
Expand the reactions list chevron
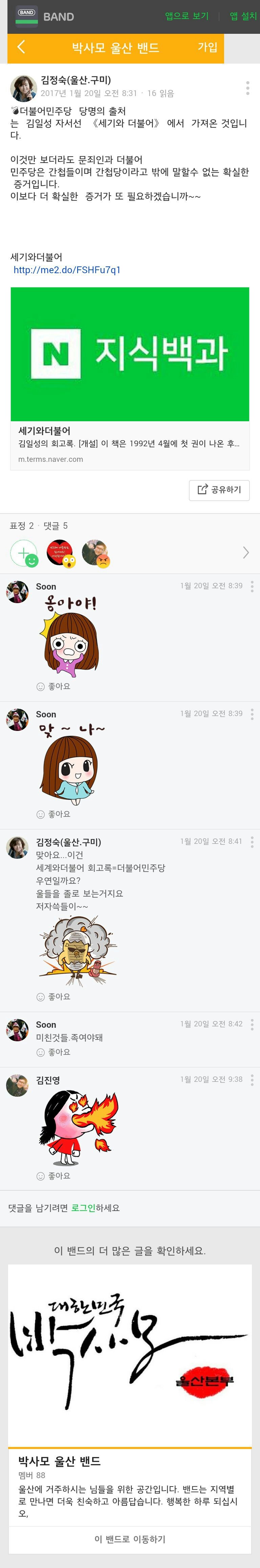[x=246, y=553]
